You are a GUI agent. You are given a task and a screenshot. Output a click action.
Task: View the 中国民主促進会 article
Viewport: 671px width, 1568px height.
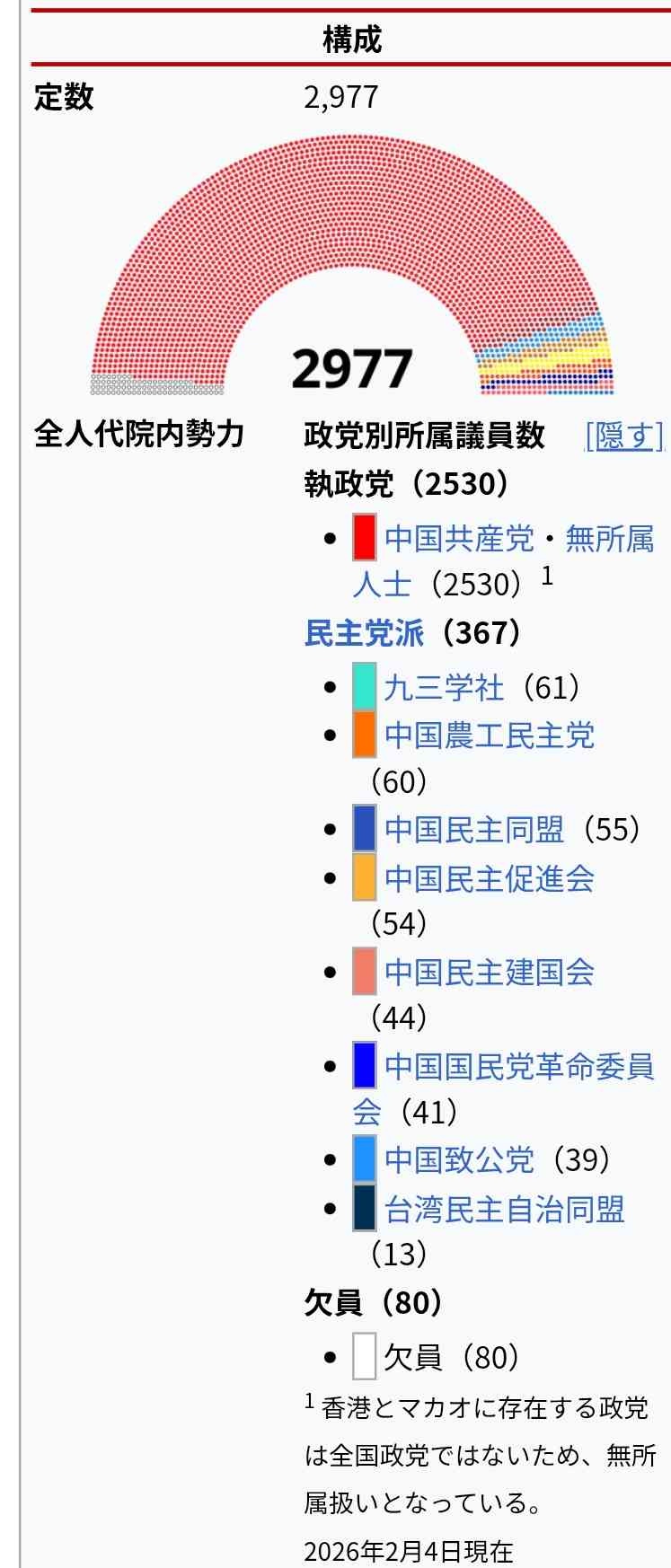tap(489, 878)
